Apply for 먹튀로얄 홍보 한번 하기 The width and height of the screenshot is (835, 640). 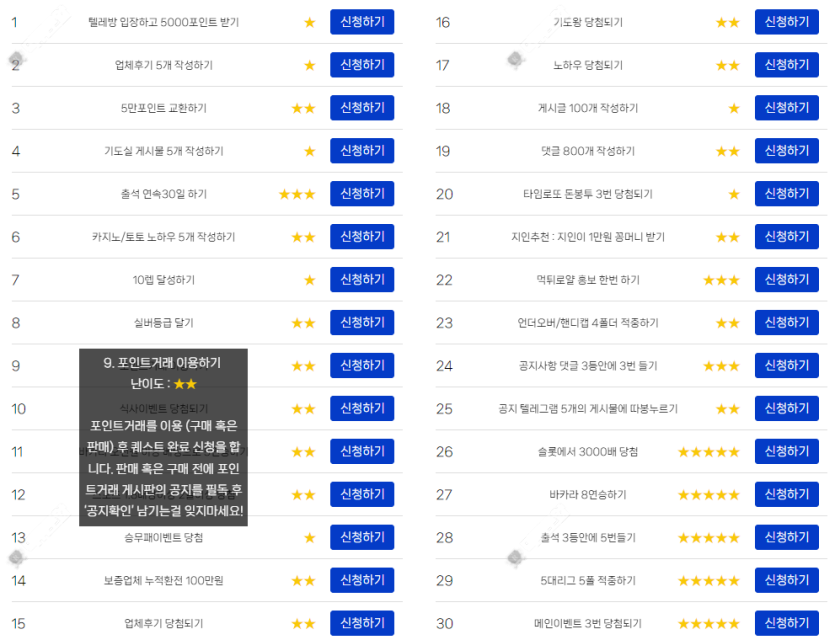pos(786,280)
